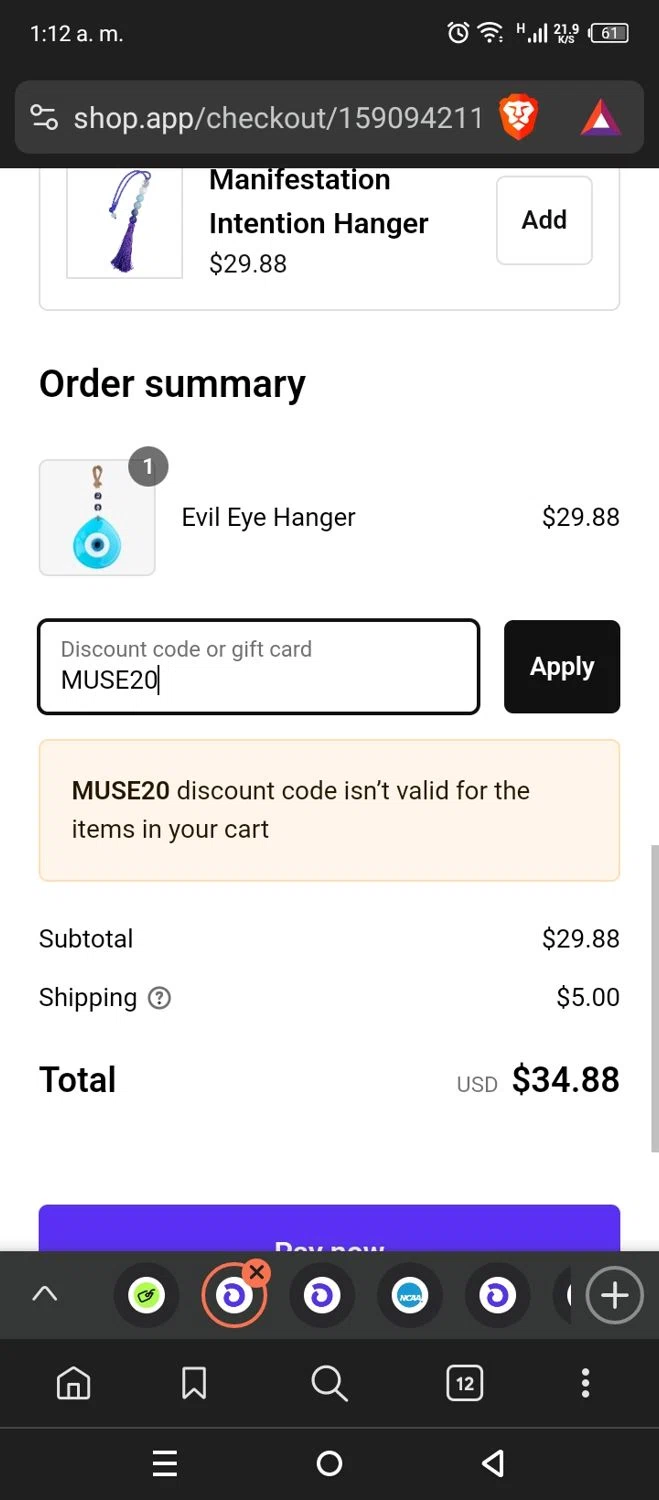Open the Brave Rewards triangle icon
Image resolution: width=659 pixels, height=1500 pixels.
point(600,118)
